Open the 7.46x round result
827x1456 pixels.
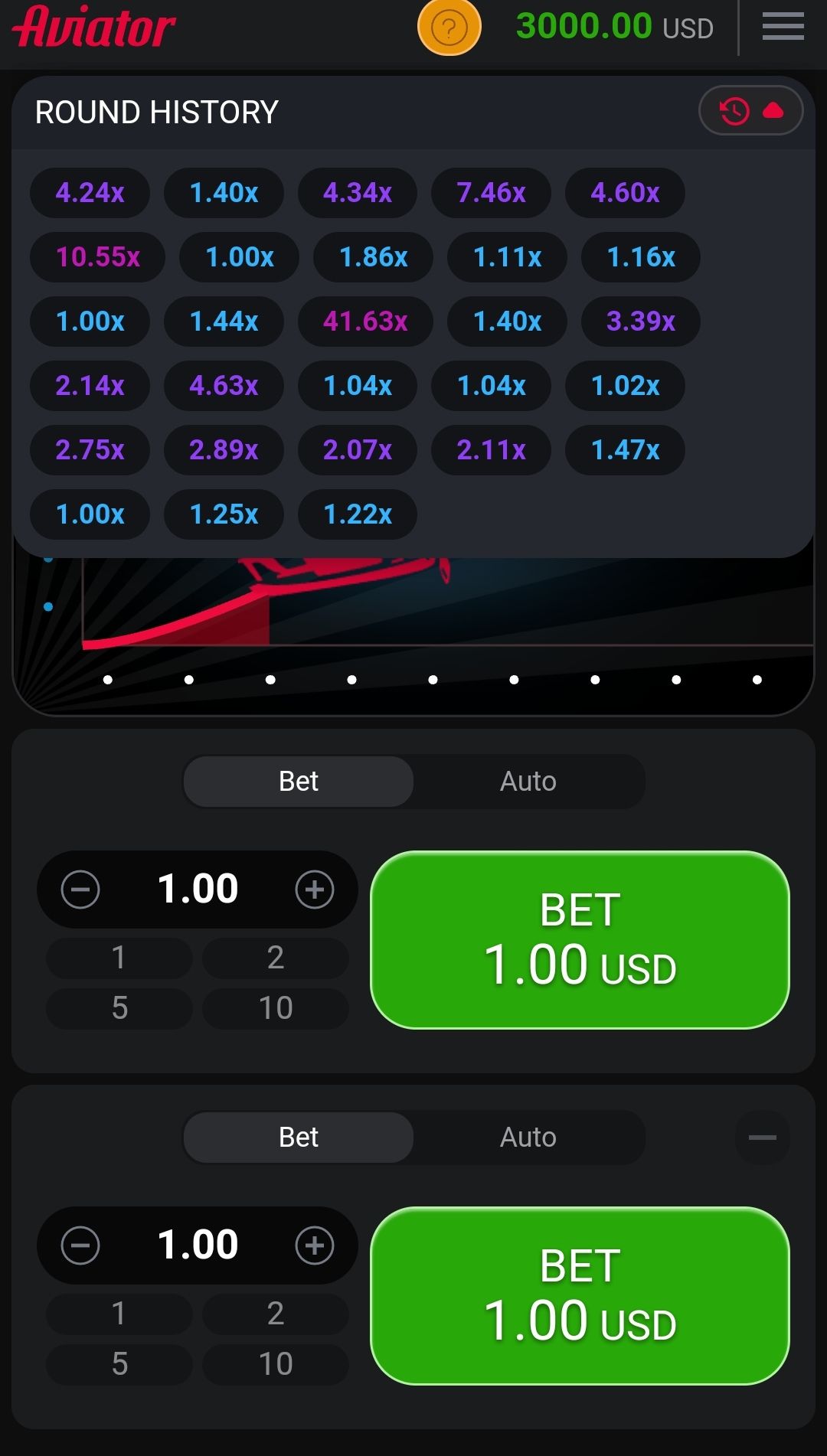pyautogui.click(x=491, y=193)
